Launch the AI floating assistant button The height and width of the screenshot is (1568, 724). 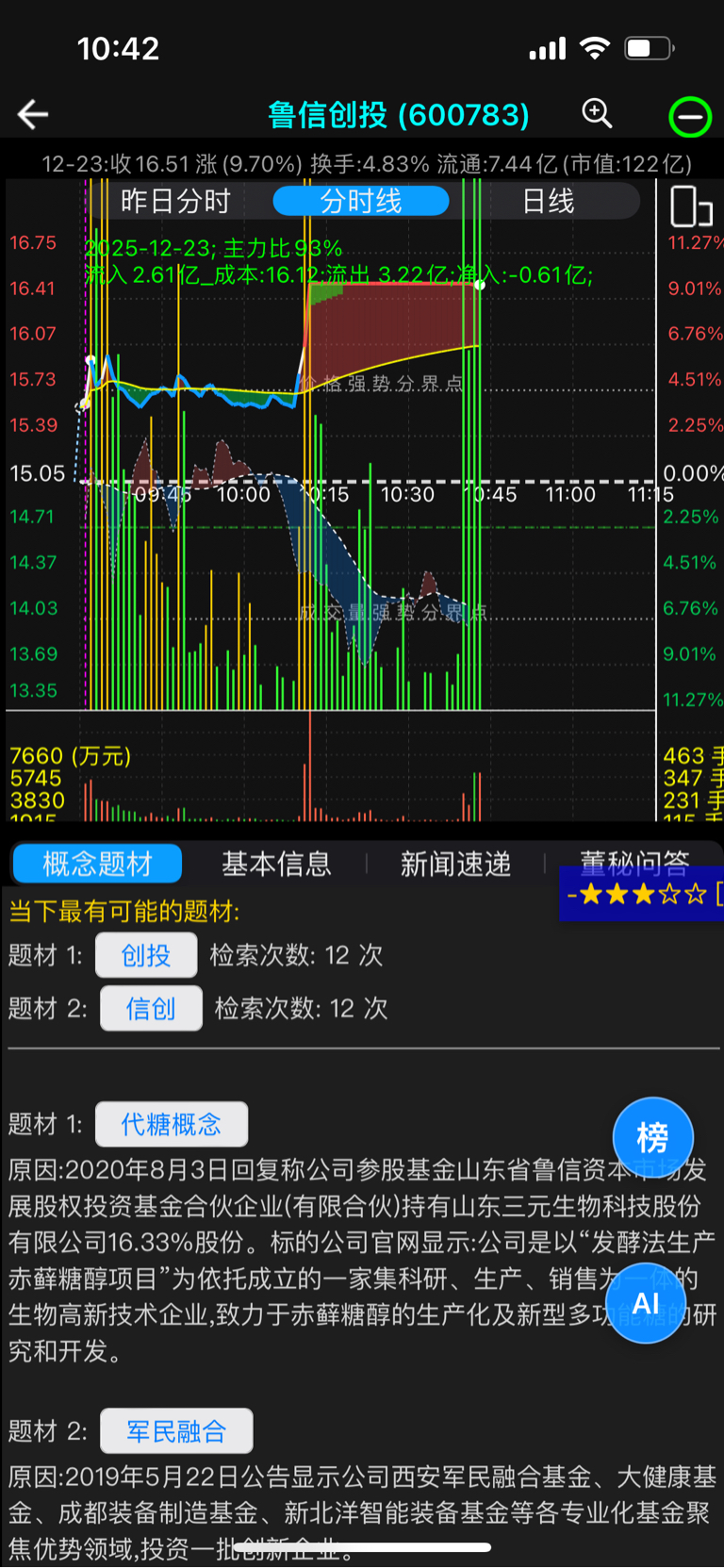click(646, 1303)
